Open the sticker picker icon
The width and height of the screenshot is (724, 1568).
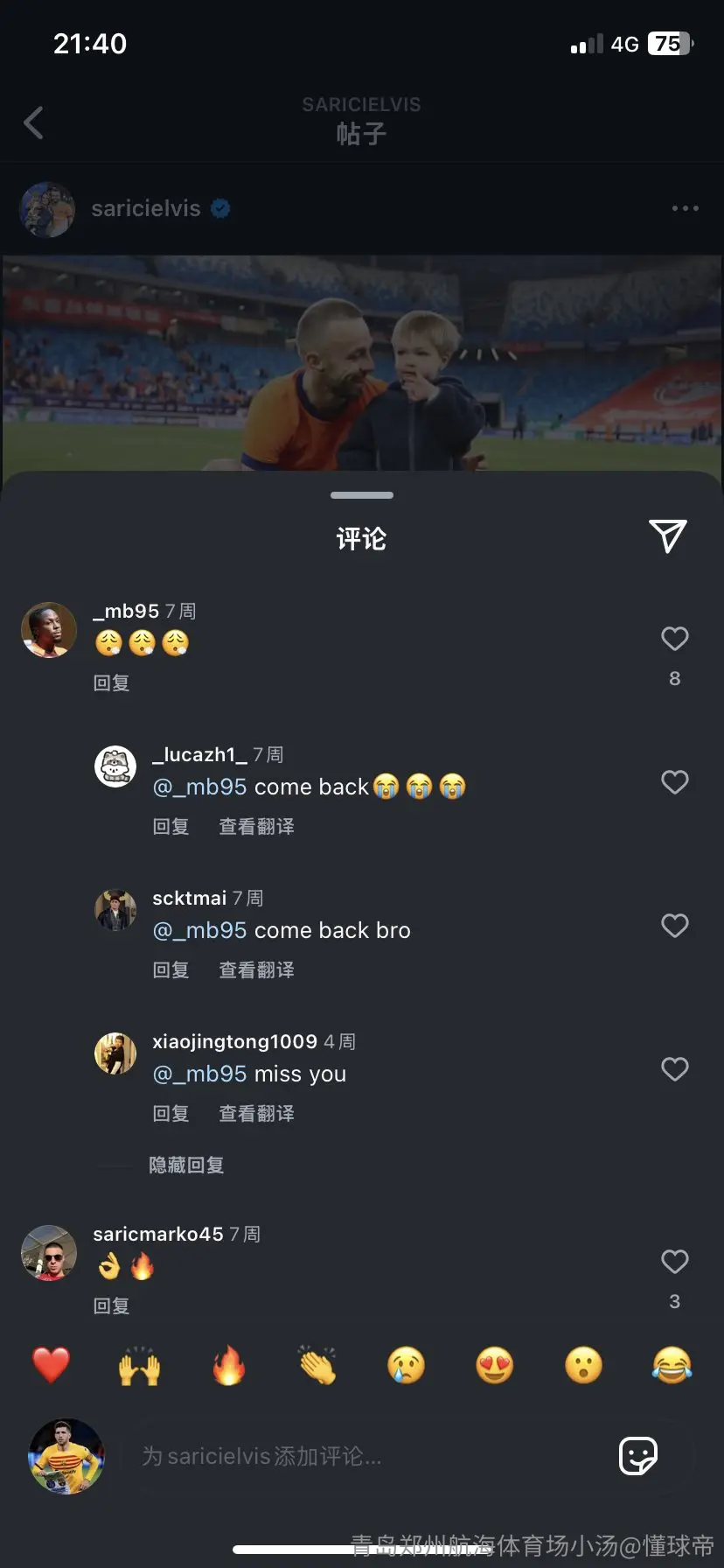tap(638, 1456)
